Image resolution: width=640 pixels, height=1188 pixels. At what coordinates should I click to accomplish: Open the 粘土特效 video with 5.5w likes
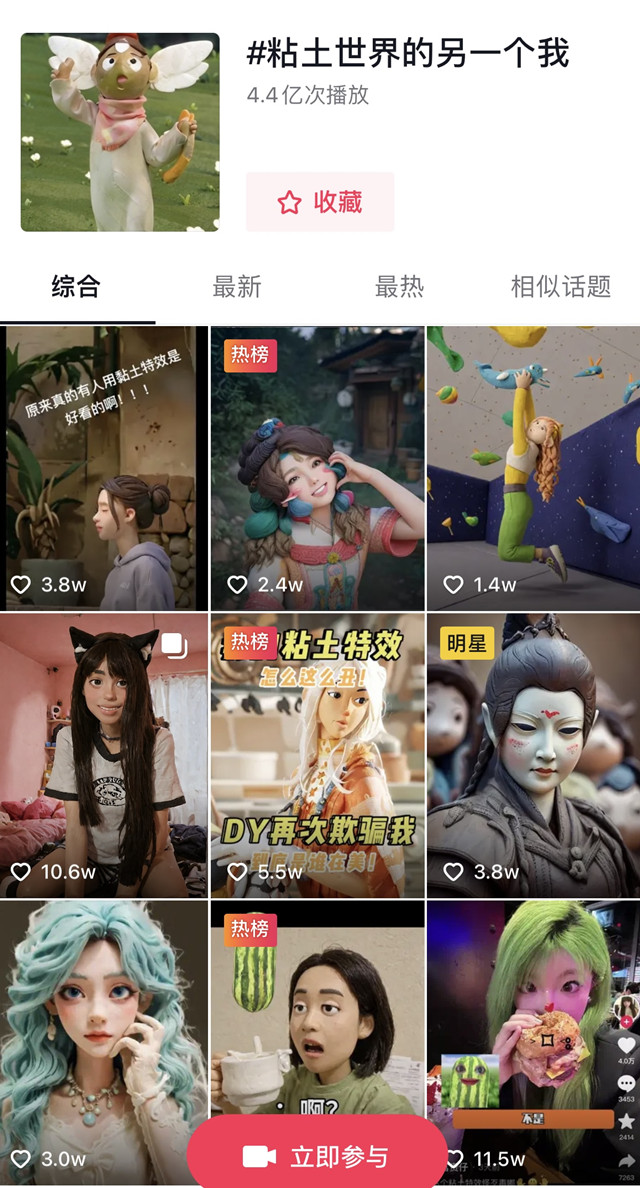[x=317, y=755]
